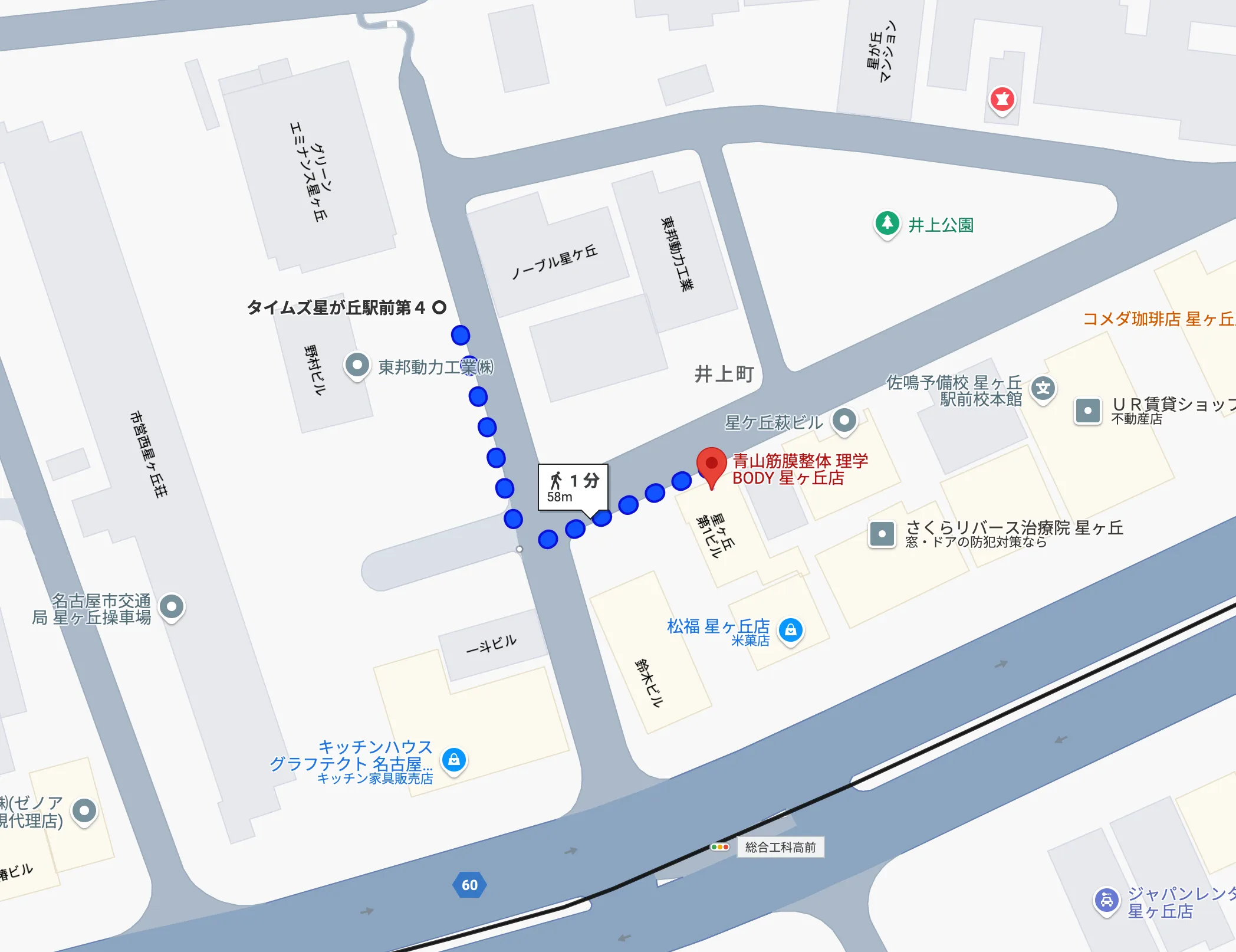Open the 名古屋市交通局 星ヶ丘操車場 marker
Image resolution: width=1236 pixels, height=952 pixels.
172,607
